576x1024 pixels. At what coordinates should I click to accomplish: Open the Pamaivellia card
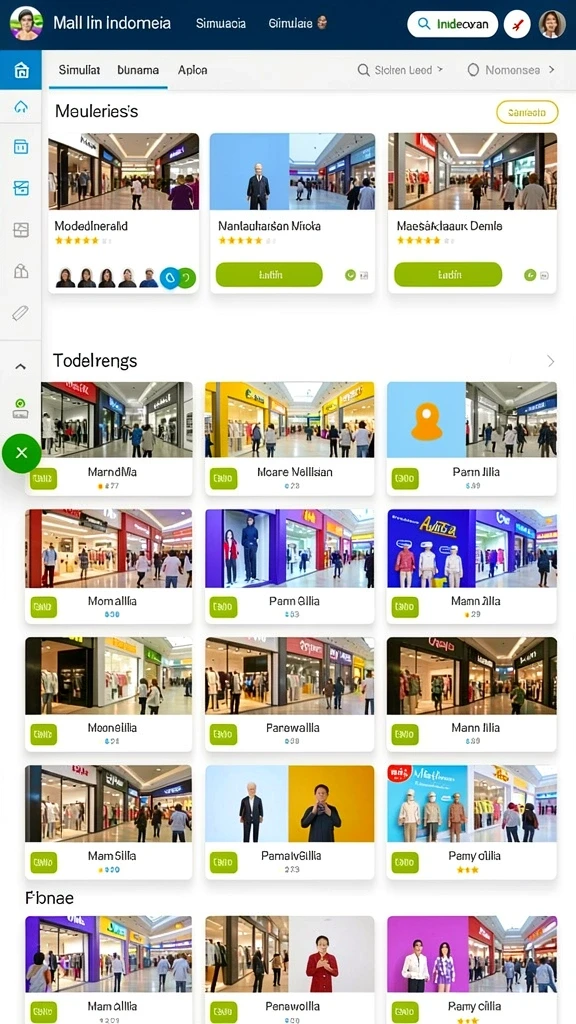click(x=289, y=822)
